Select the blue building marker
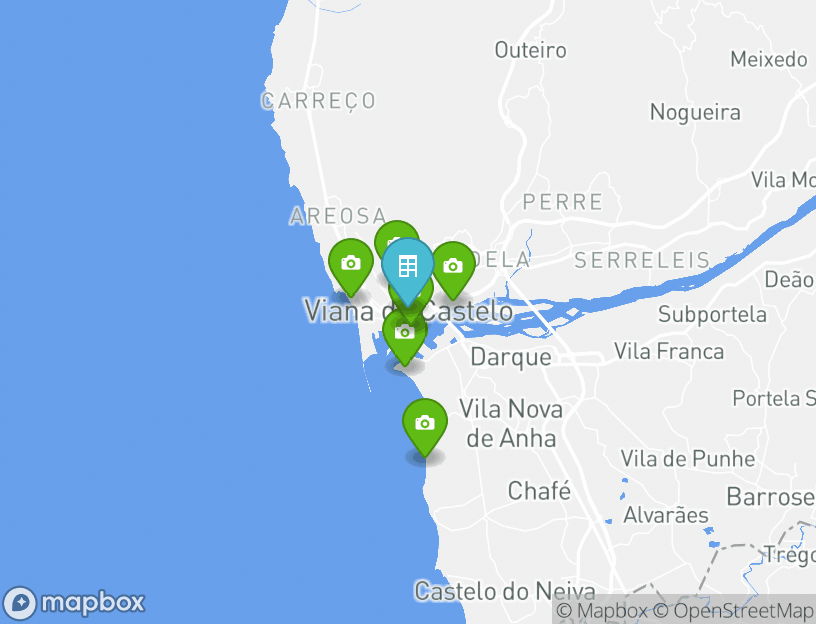The width and height of the screenshot is (816, 624). coord(407,267)
